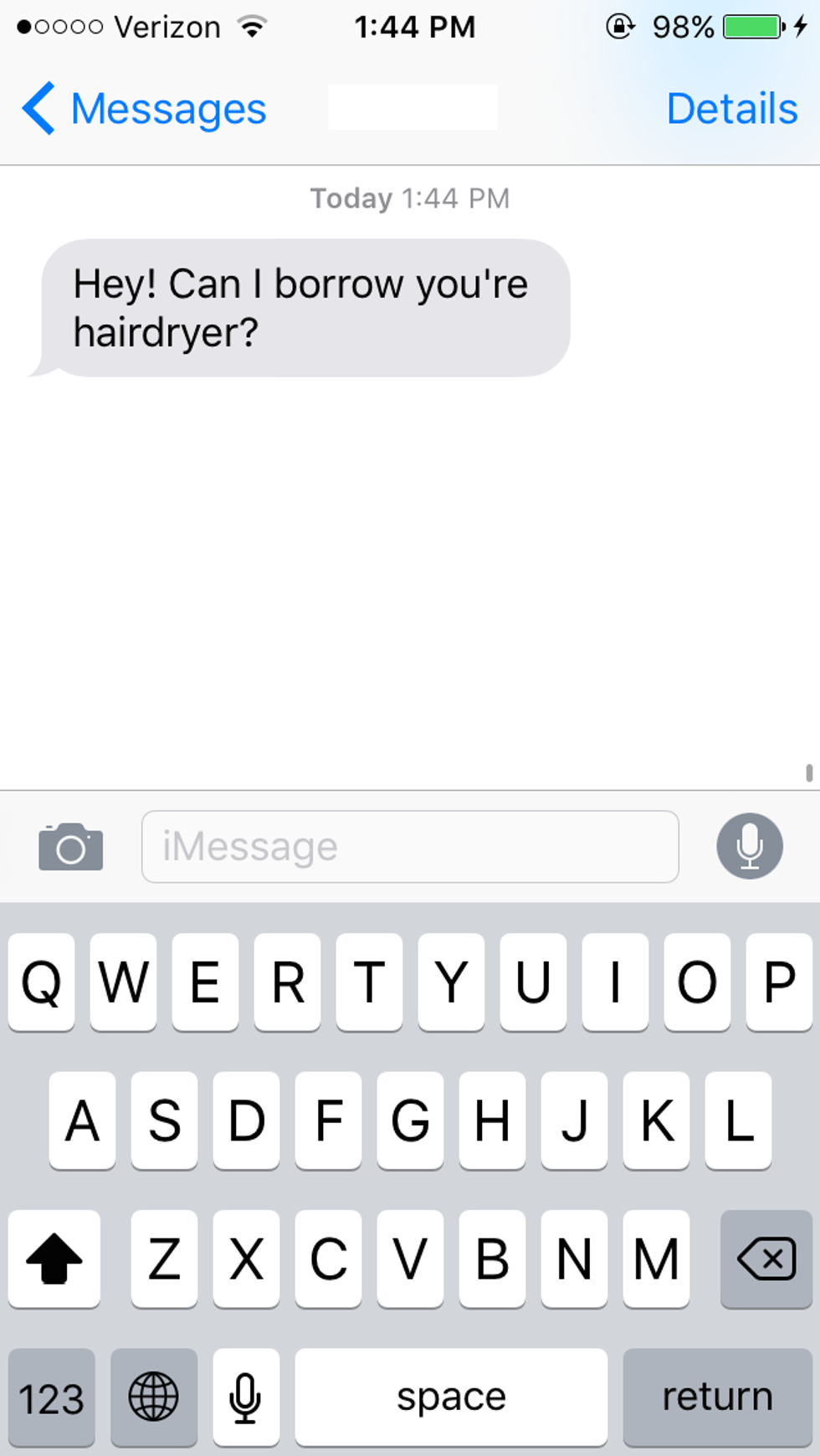
Task: Switch keyboard to numbers with 123 key
Action: pos(52,1397)
